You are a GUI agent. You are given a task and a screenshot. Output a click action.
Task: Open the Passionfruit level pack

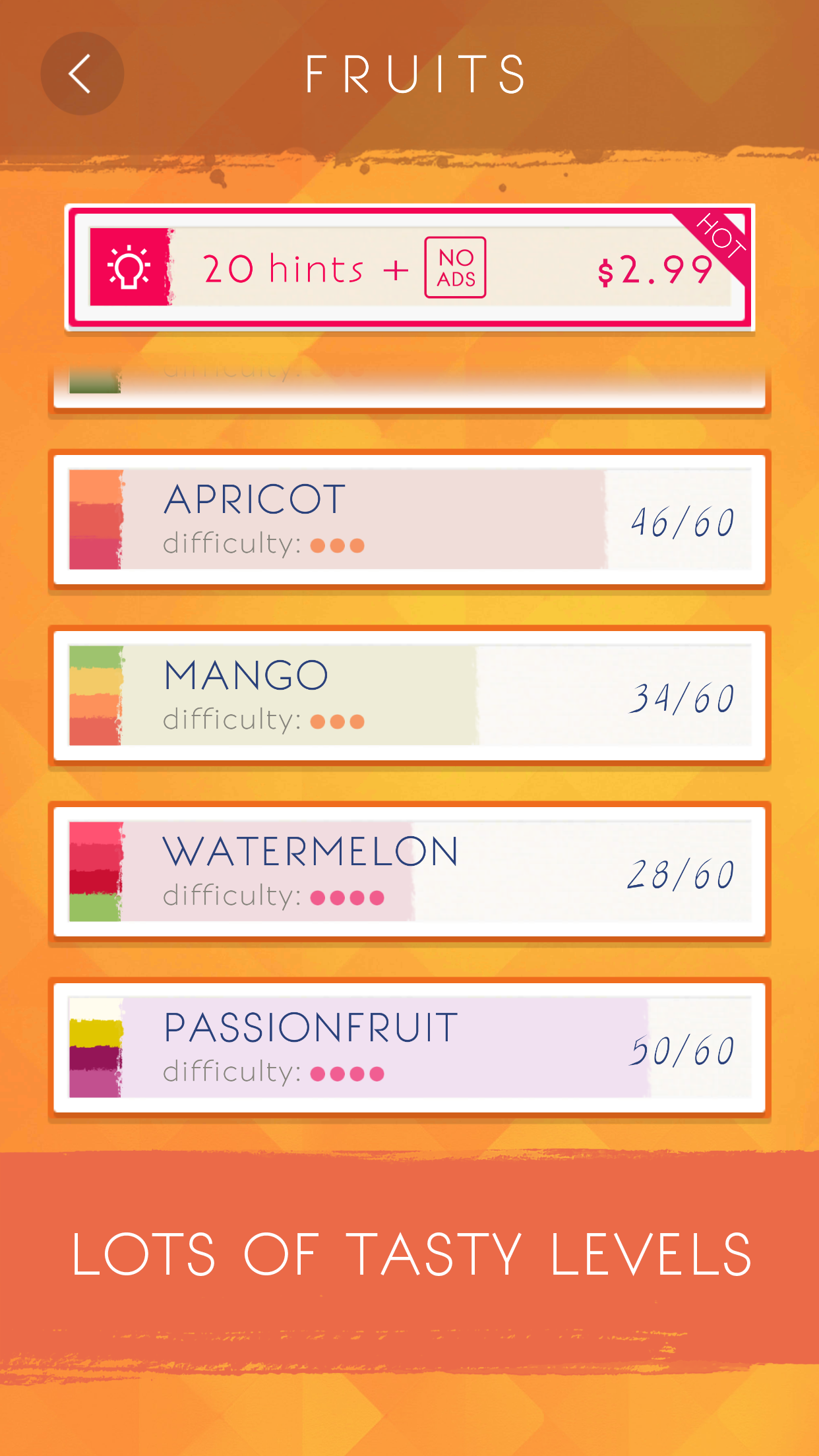(409, 1048)
